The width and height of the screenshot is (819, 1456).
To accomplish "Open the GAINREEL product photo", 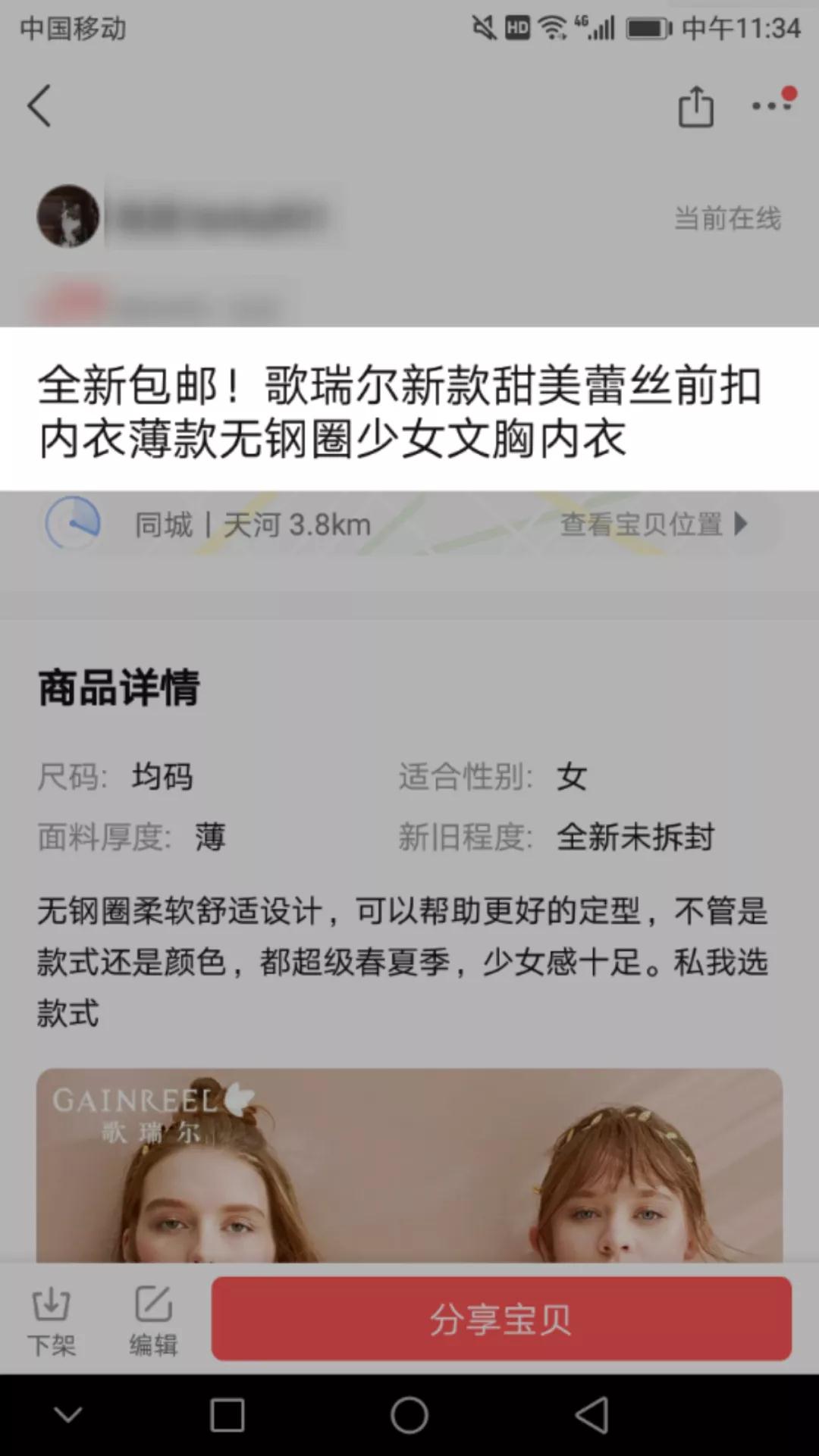I will [409, 1166].
